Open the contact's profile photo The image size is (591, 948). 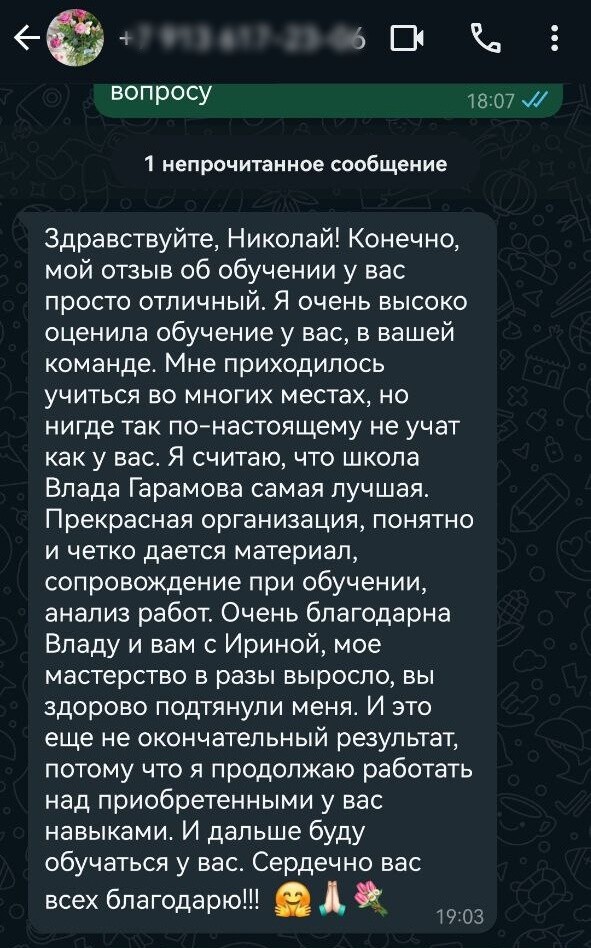(x=76, y=37)
